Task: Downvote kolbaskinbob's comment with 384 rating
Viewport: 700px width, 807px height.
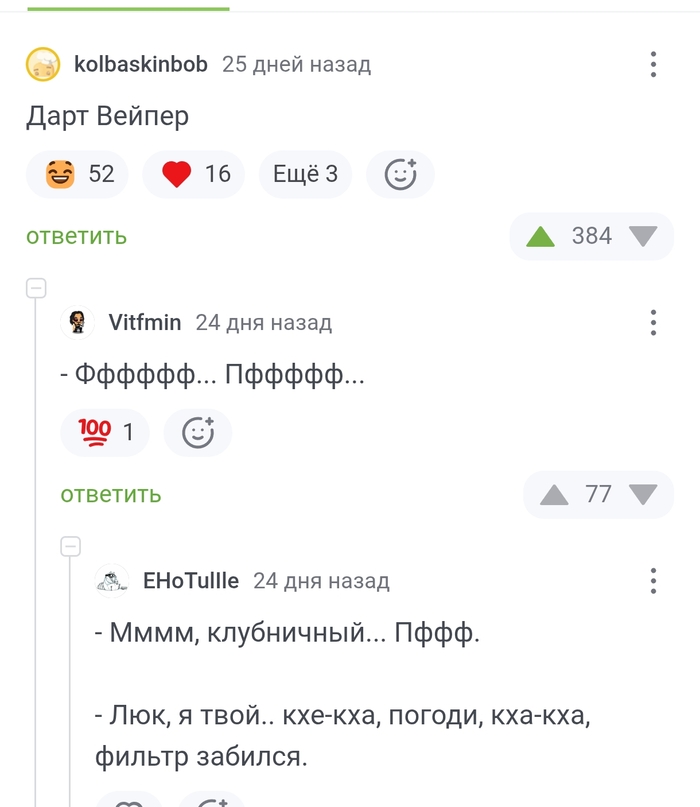Action: coord(642,236)
